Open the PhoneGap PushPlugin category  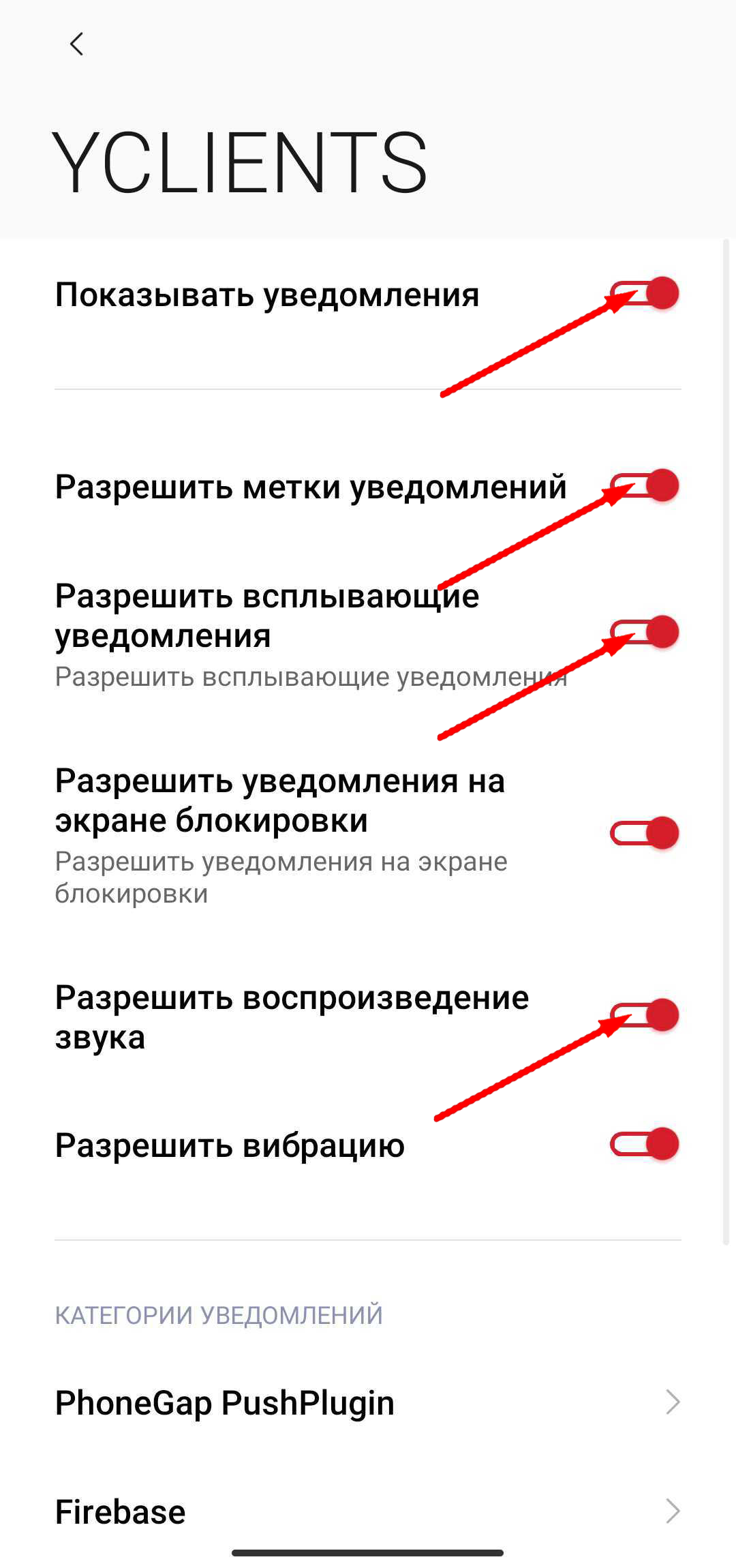click(x=368, y=1403)
